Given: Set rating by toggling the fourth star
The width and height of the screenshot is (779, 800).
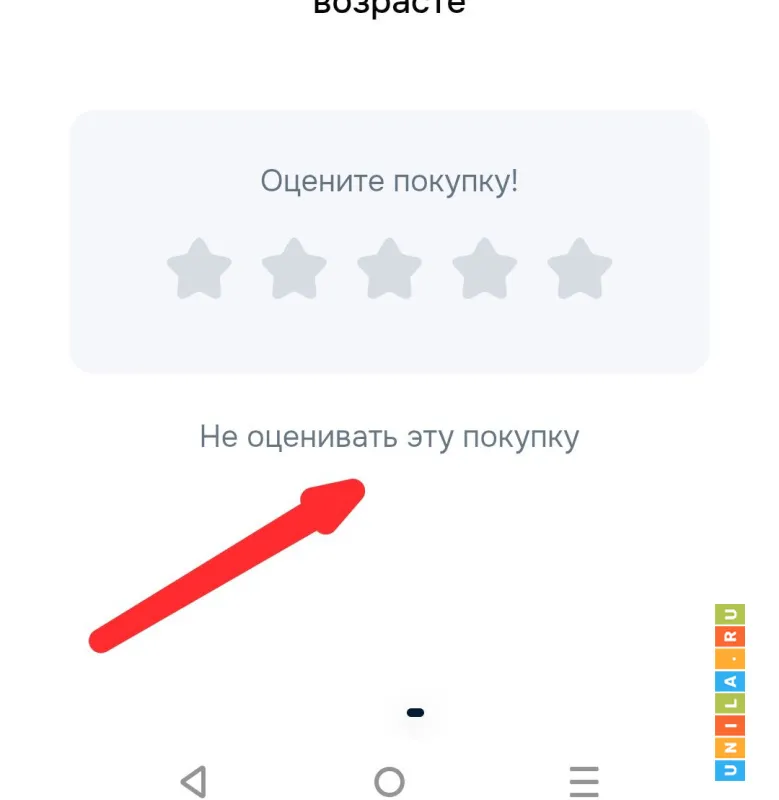Looking at the screenshot, I should (x=485, y=268).
